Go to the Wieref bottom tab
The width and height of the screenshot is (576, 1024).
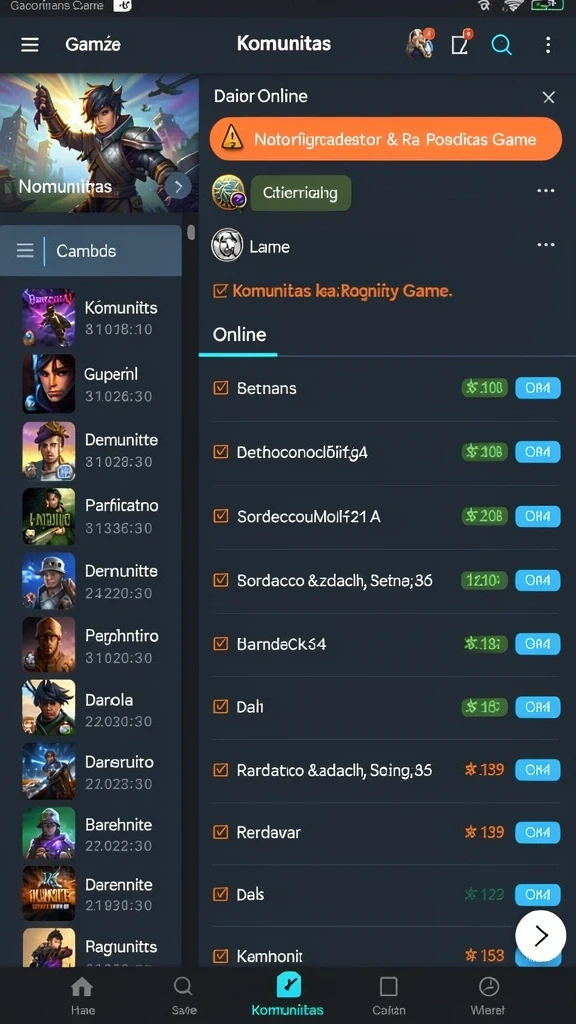[x=488, y=995]
